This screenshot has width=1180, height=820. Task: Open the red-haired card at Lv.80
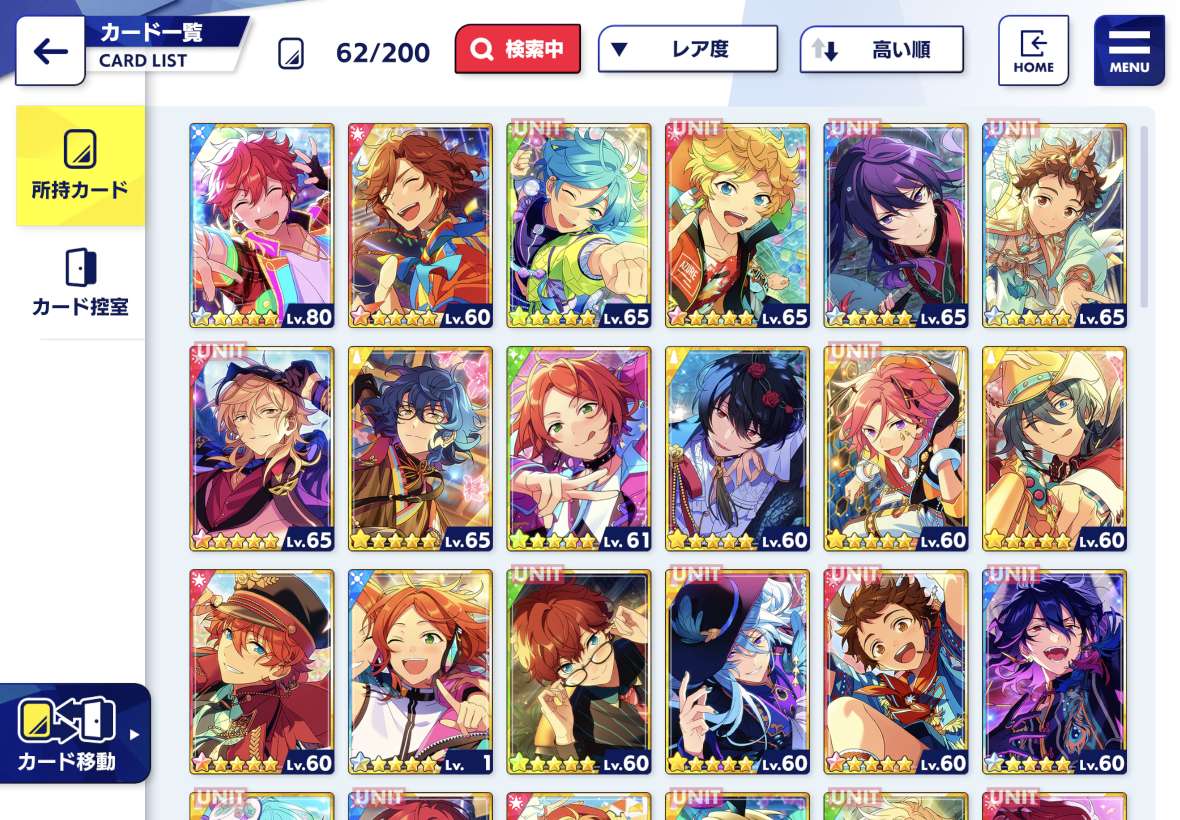[262, 225]
